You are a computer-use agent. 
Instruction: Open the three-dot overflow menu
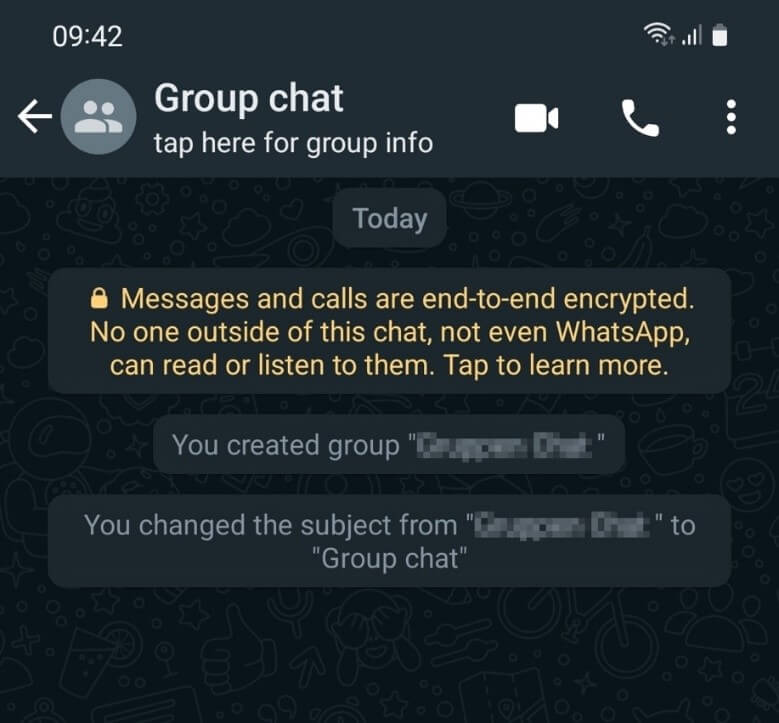731,118
